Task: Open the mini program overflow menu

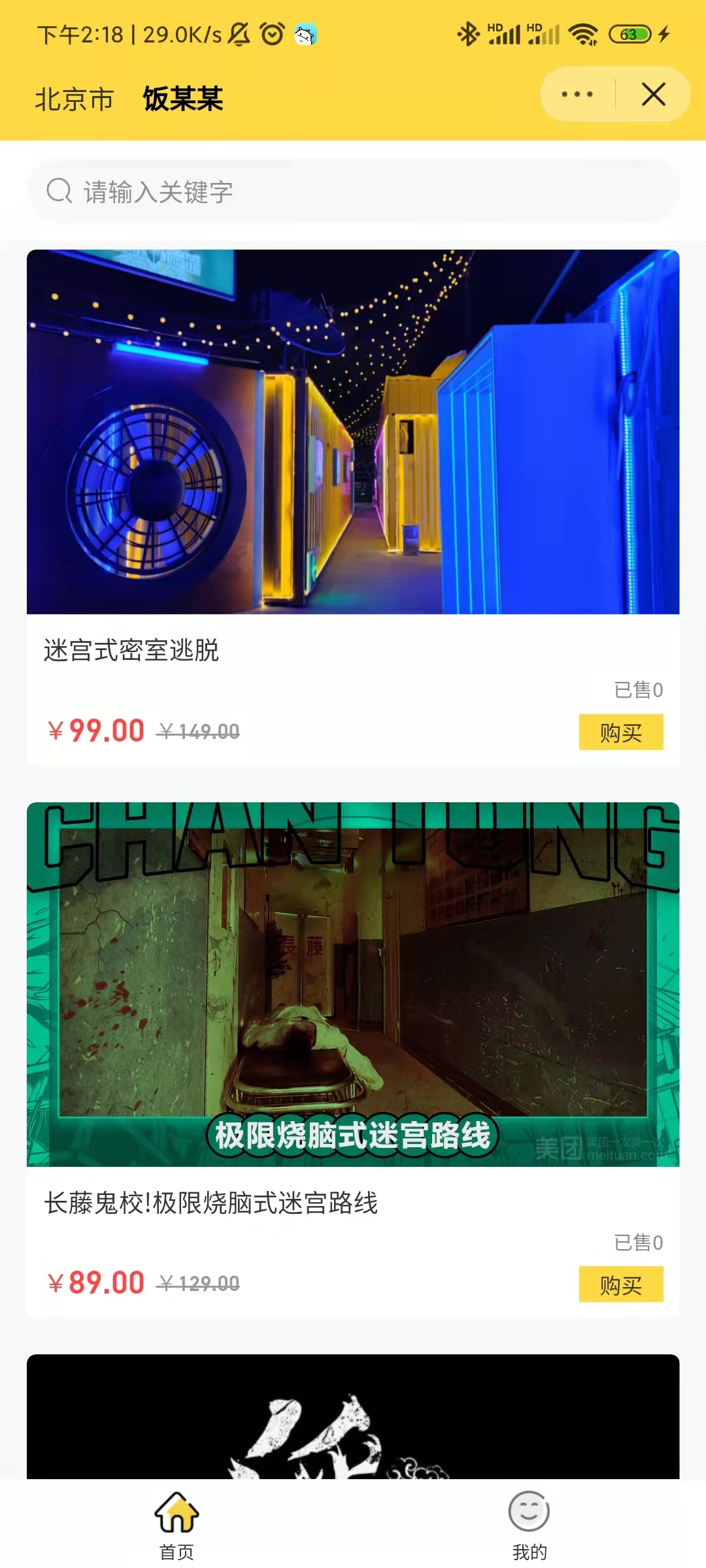Action: 577,95
